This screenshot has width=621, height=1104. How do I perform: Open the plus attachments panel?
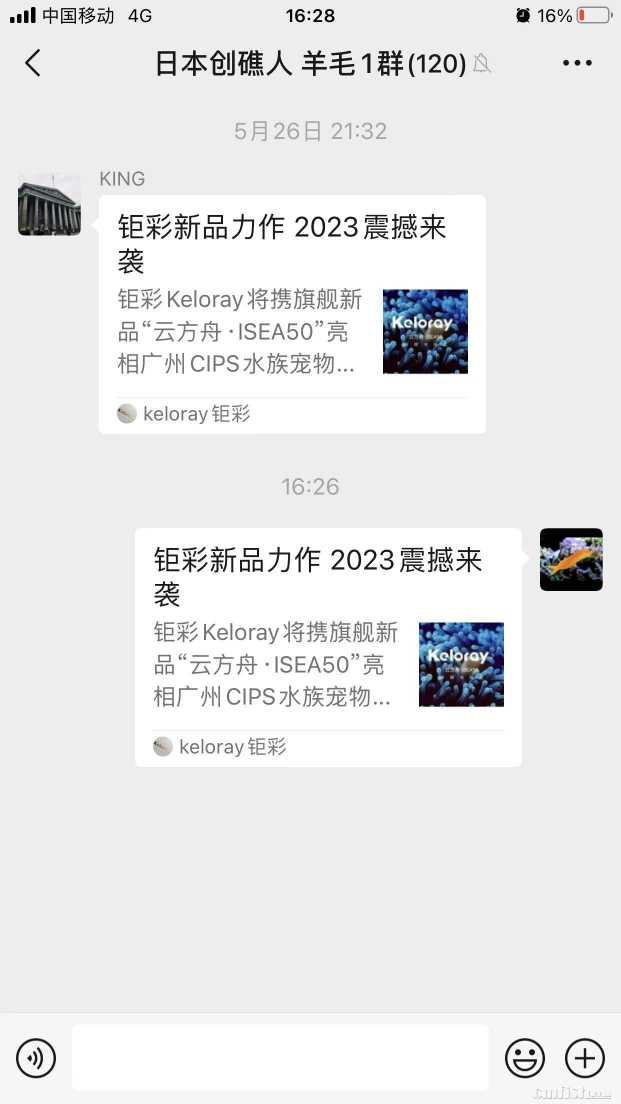tap(585, 1057)
